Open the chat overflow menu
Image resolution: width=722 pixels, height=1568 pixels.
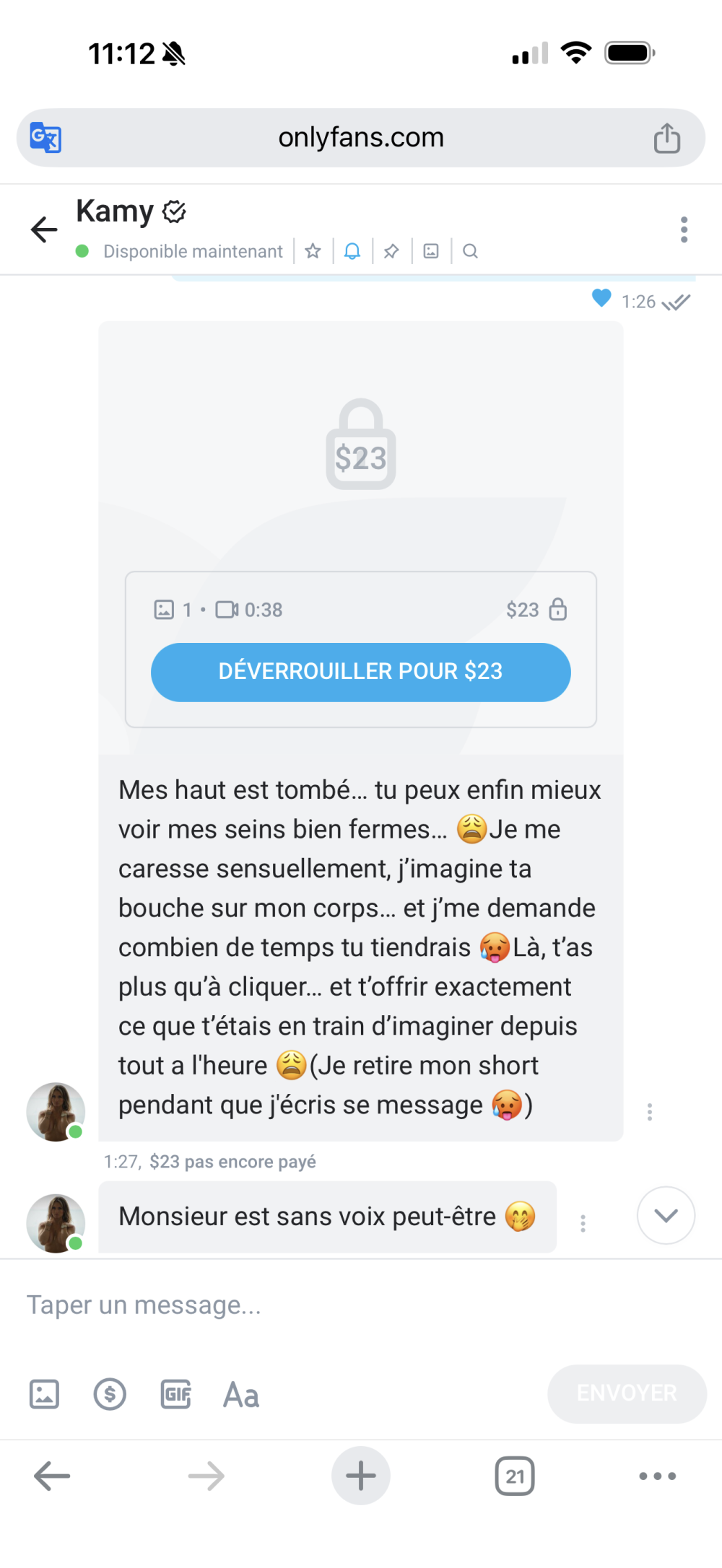[683, 229]
